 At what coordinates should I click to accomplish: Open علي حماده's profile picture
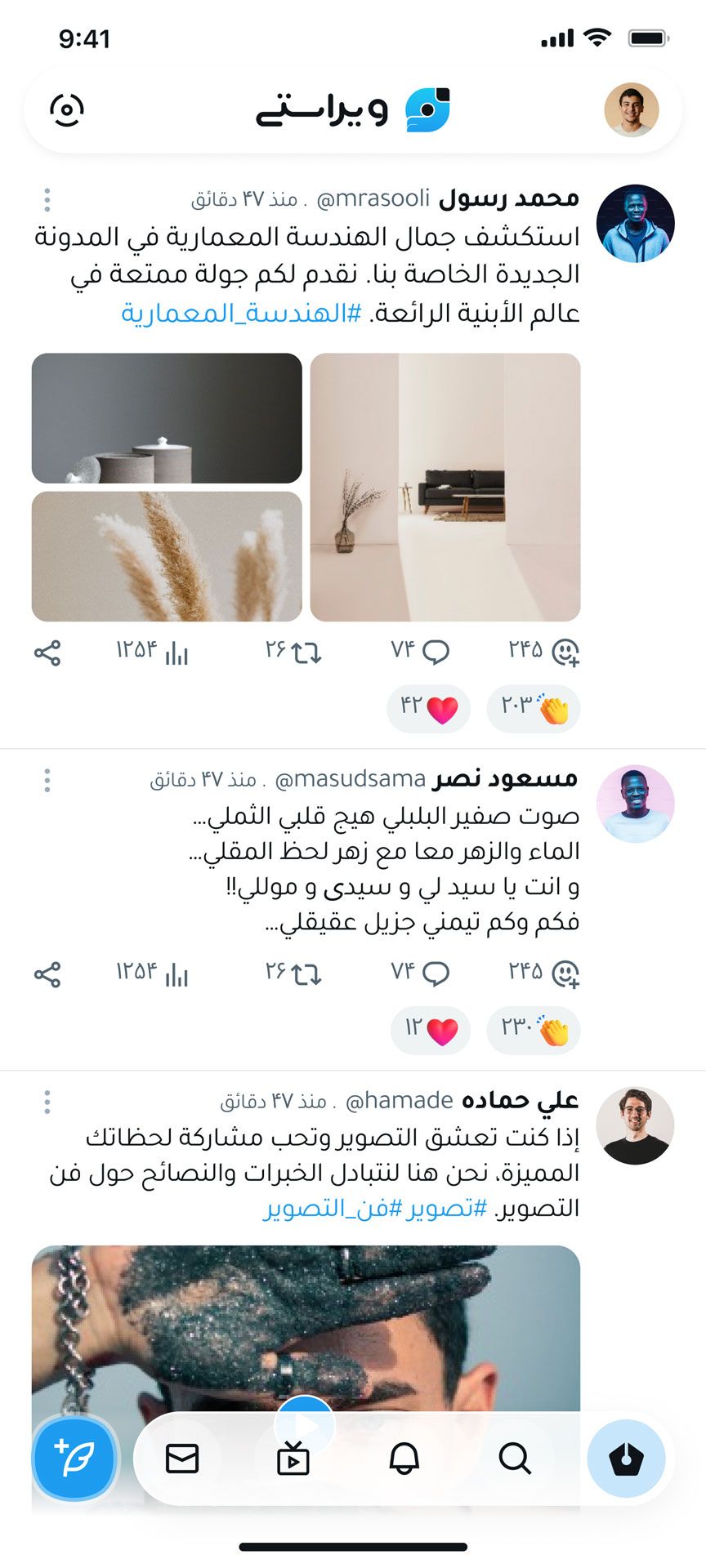coord(635,1125)
